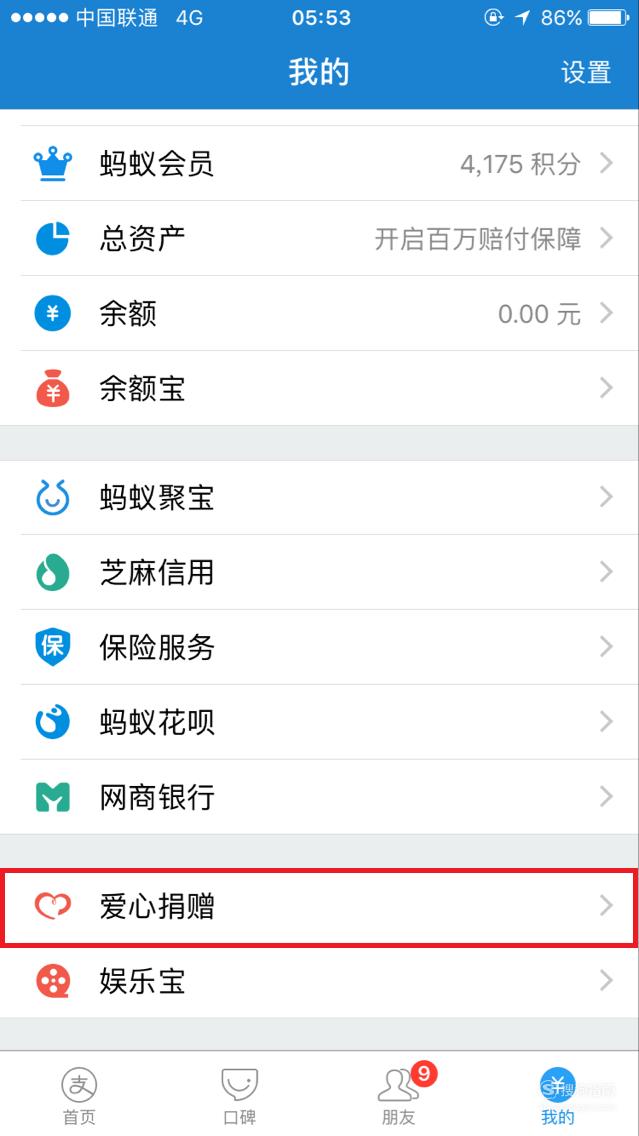The height and width of the screenshot is (1136, 639).
Task: Open the 蚂蚁会员 row
Action: [320, 164]
